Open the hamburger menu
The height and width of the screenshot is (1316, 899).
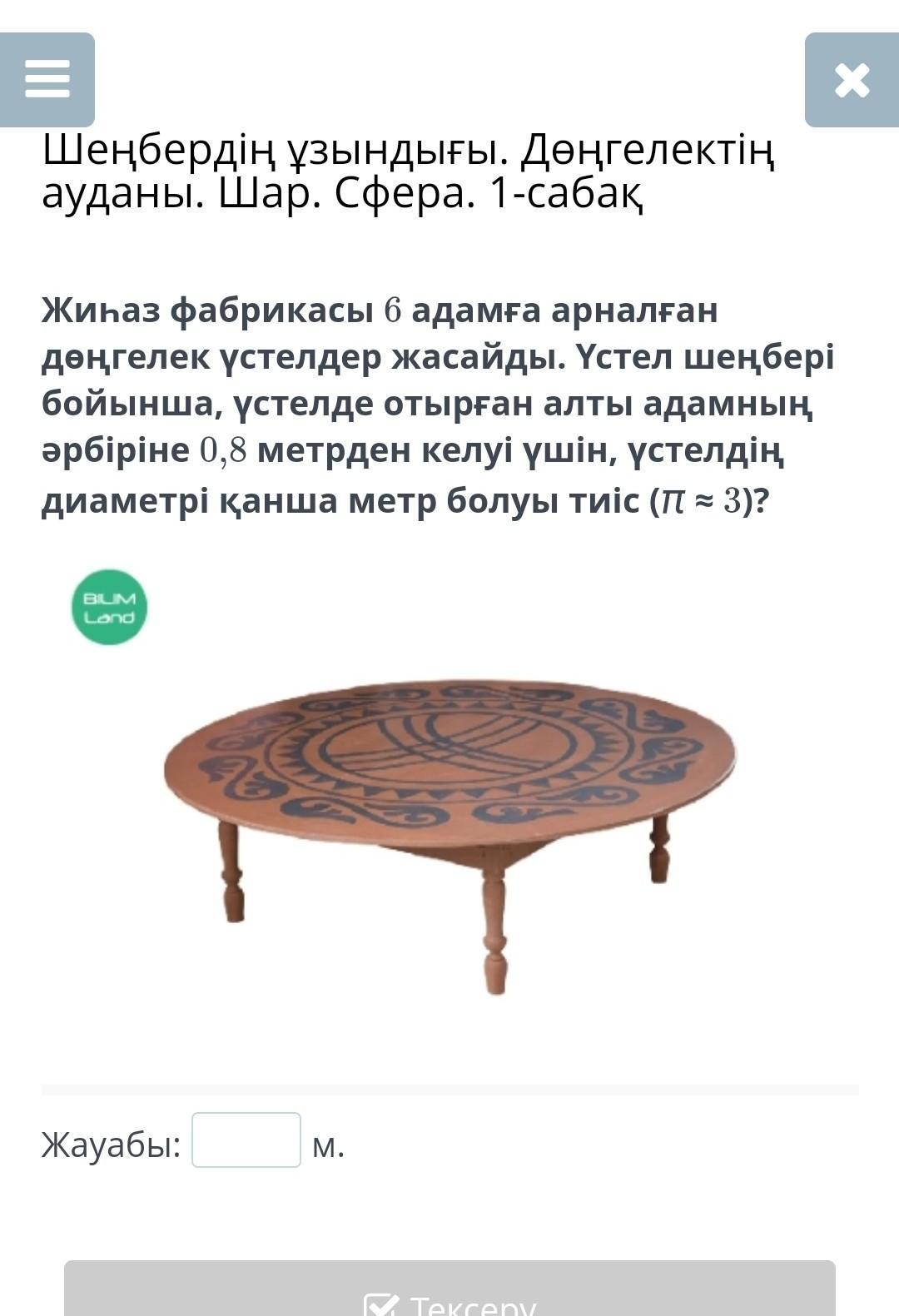coord(47,80)
